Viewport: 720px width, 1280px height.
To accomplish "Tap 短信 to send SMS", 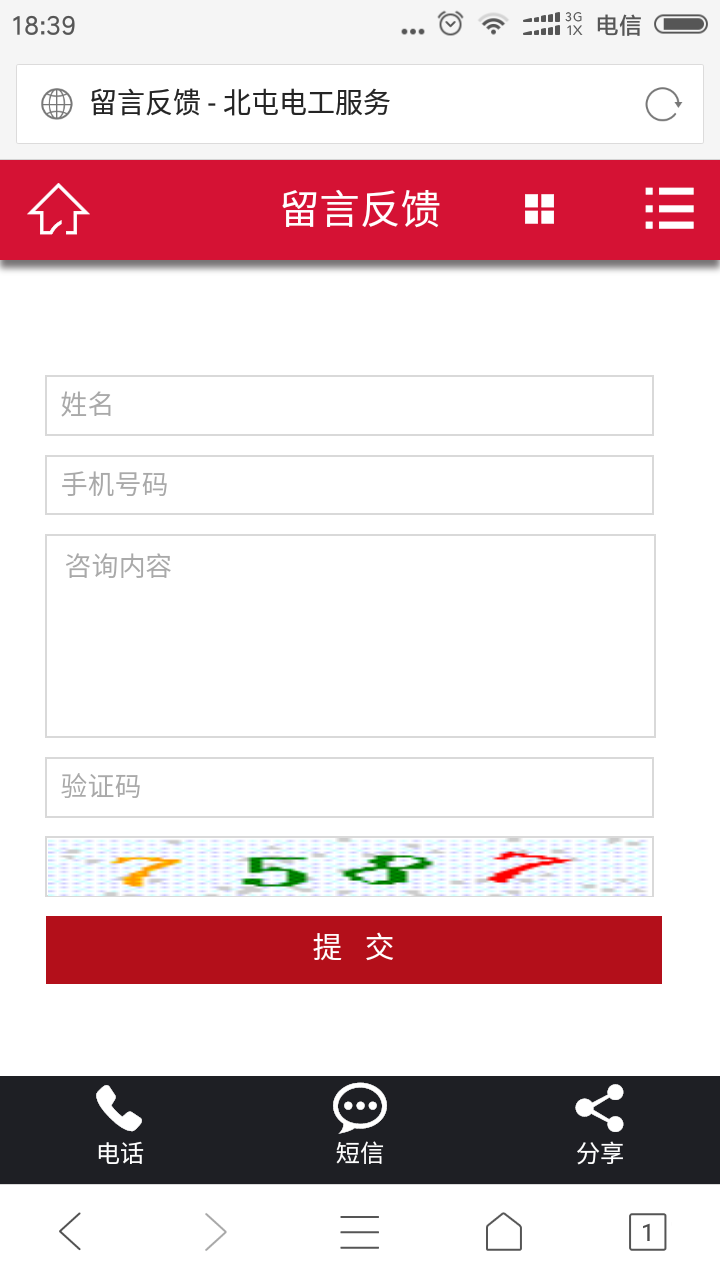I will [360, 1127].
